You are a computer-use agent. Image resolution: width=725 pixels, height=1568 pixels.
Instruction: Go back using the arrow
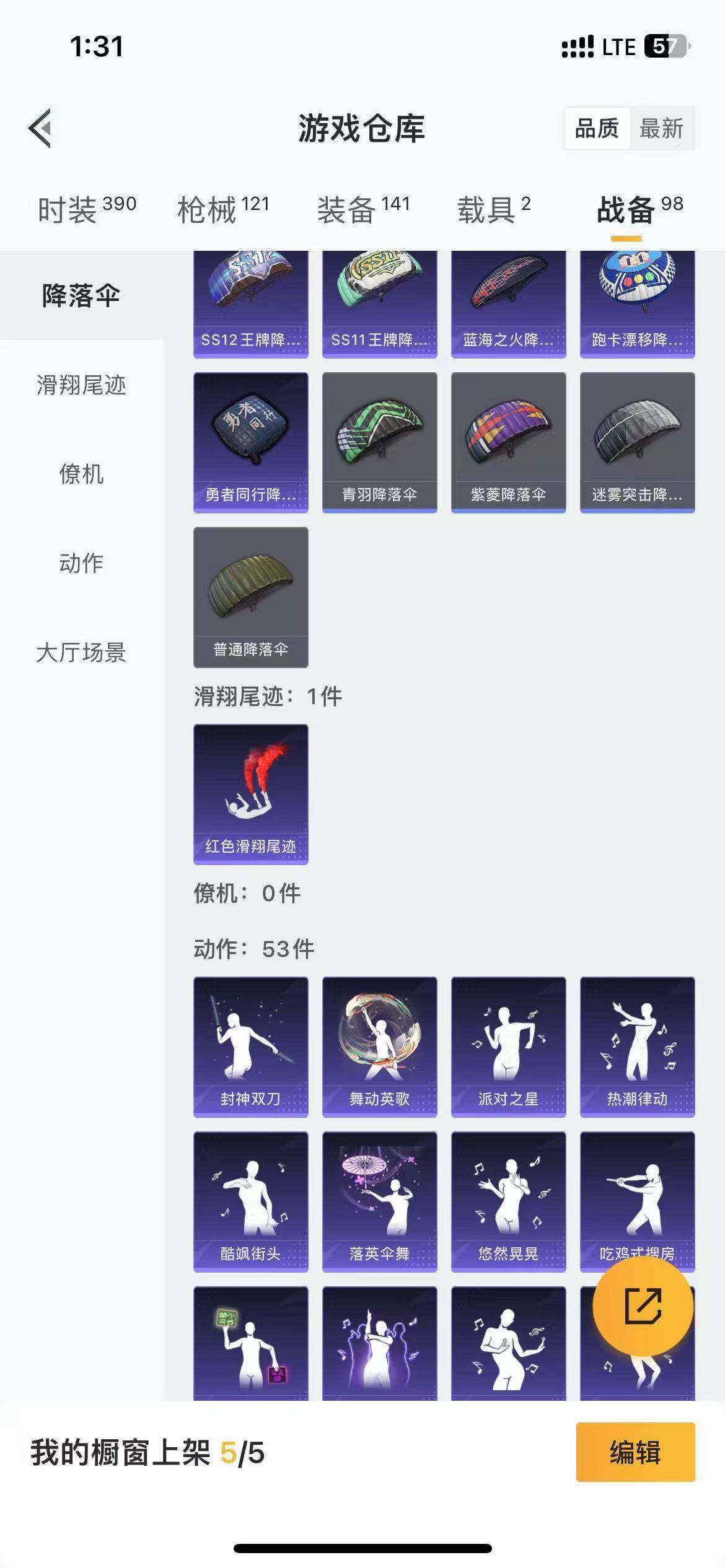(x=40, y=129)
